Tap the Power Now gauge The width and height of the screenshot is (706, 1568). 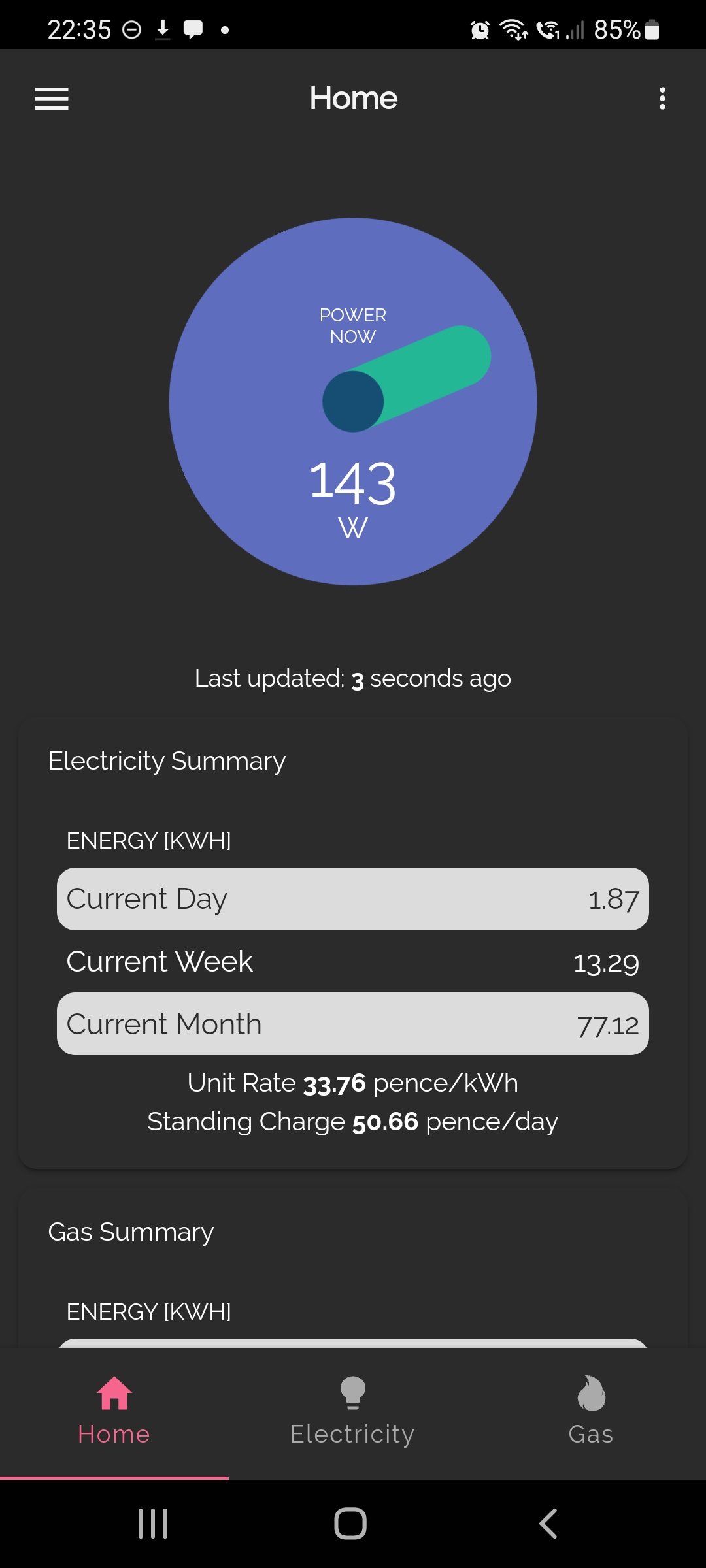(353, 401)
